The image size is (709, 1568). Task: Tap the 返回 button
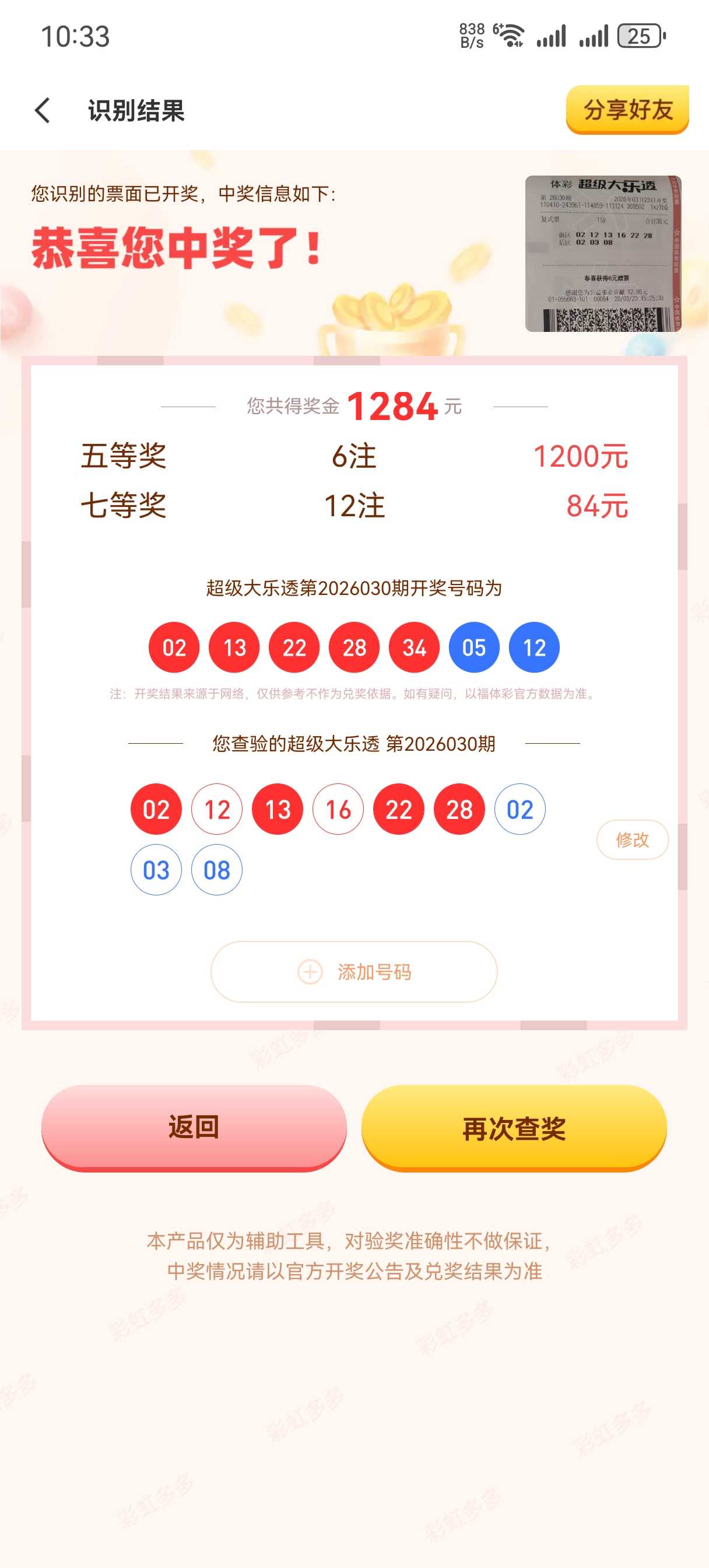(194, 1126)
